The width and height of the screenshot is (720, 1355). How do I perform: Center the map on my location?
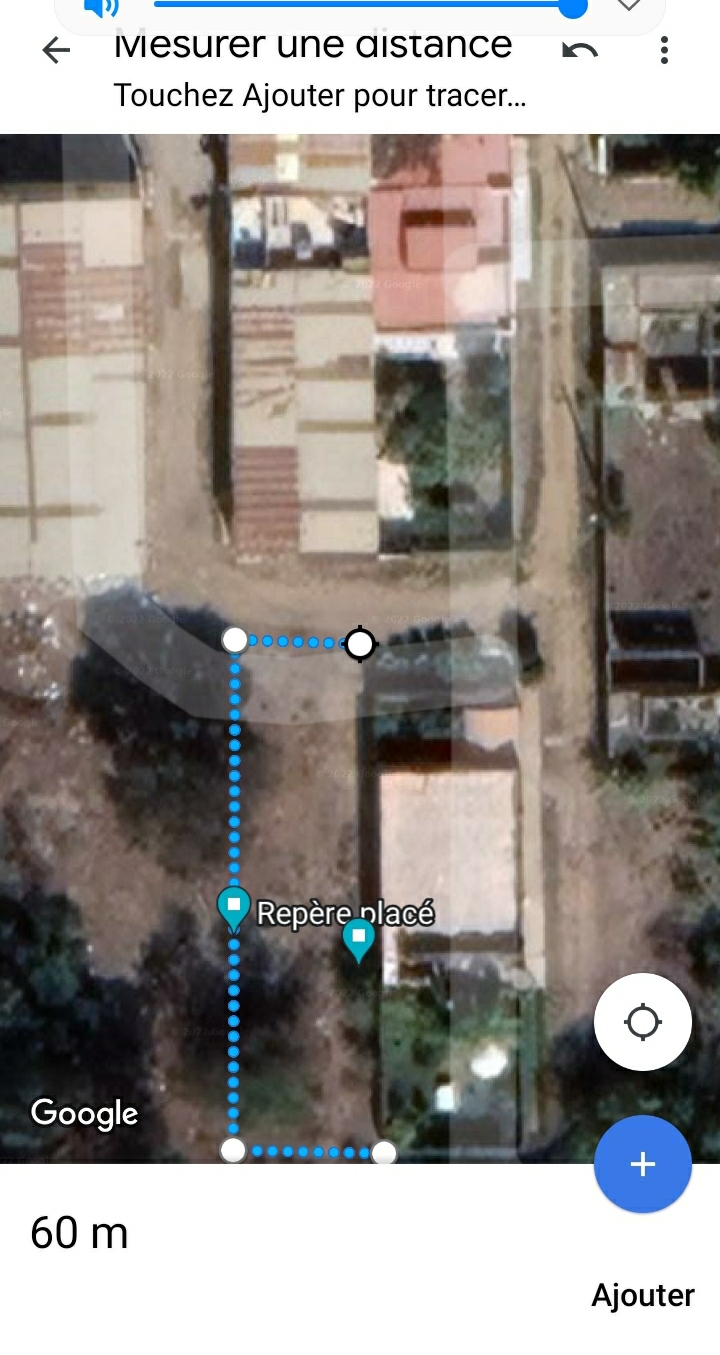[x=642, y=1022]
